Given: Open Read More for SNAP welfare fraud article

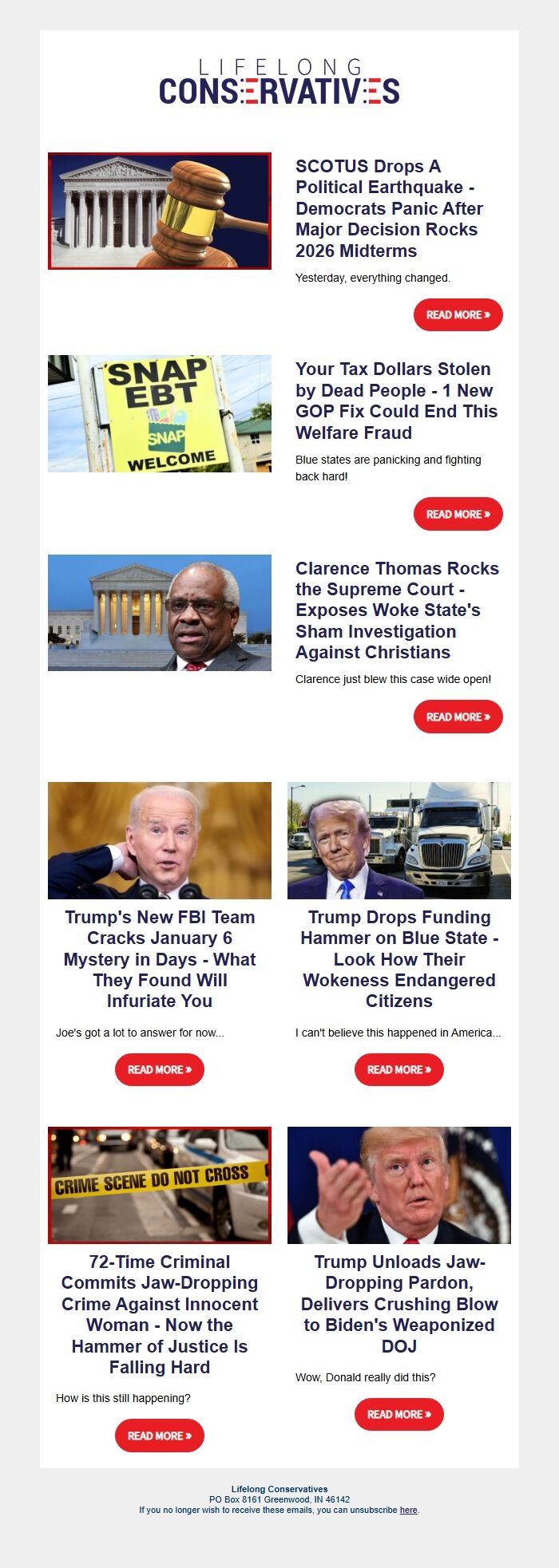Looking at the screenshot, I should (x=458, y=515).
